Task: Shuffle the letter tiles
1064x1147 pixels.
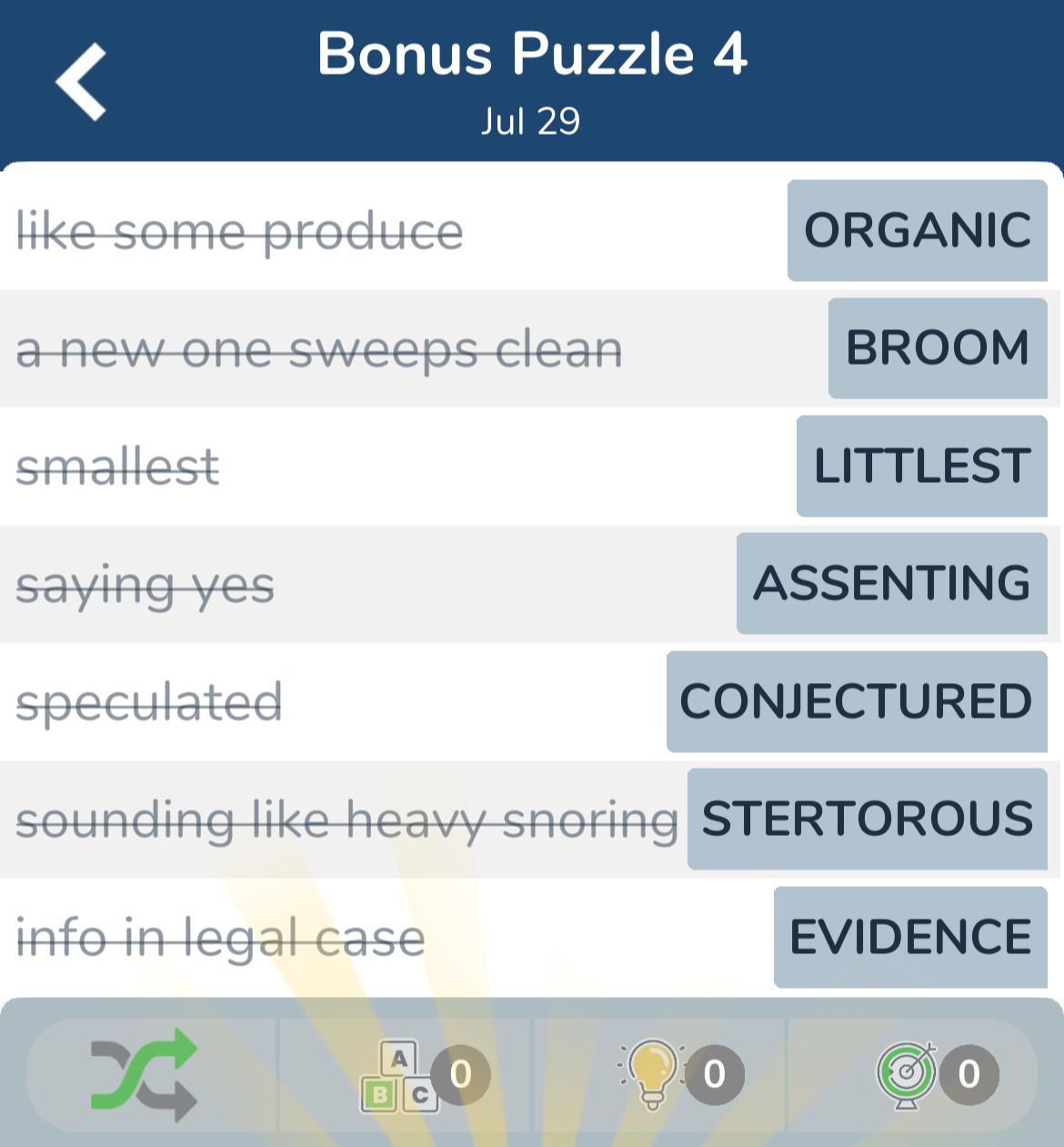Action: [146, 1074]
